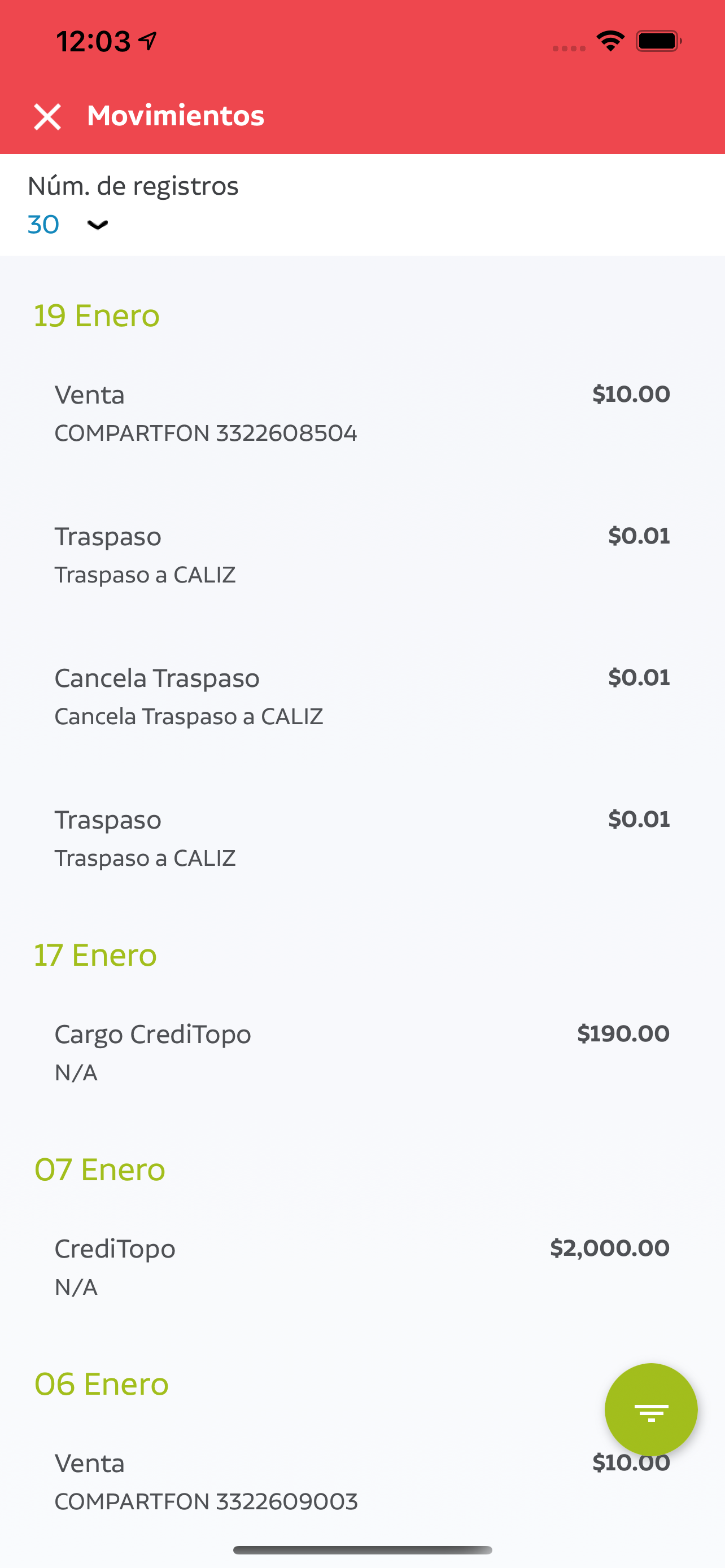The height and width of the screenshot is (1568, 725).
Task: Expand the Núm. de registros dropdown
Action: click(x=68, y=225)
